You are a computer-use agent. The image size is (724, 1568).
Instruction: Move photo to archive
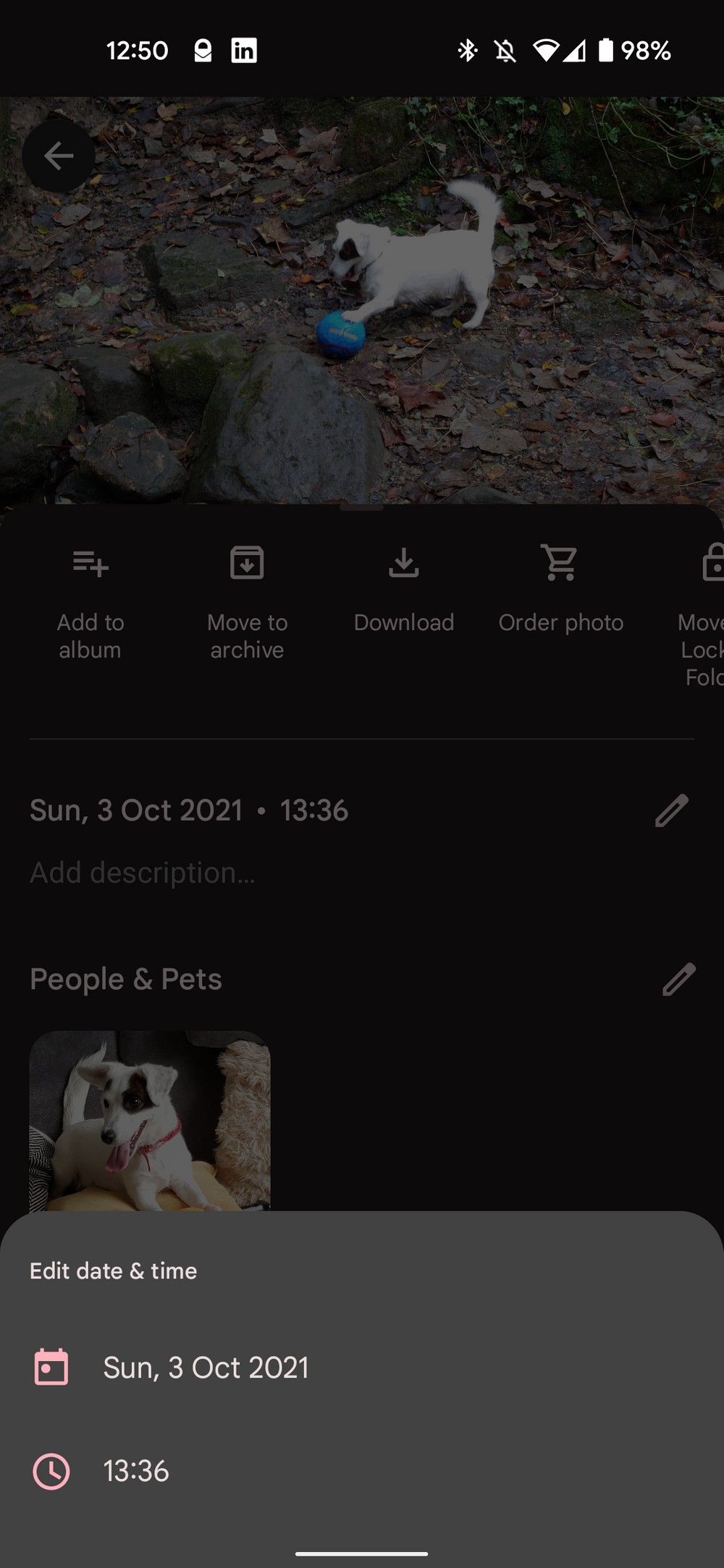[x=247, y=602]
